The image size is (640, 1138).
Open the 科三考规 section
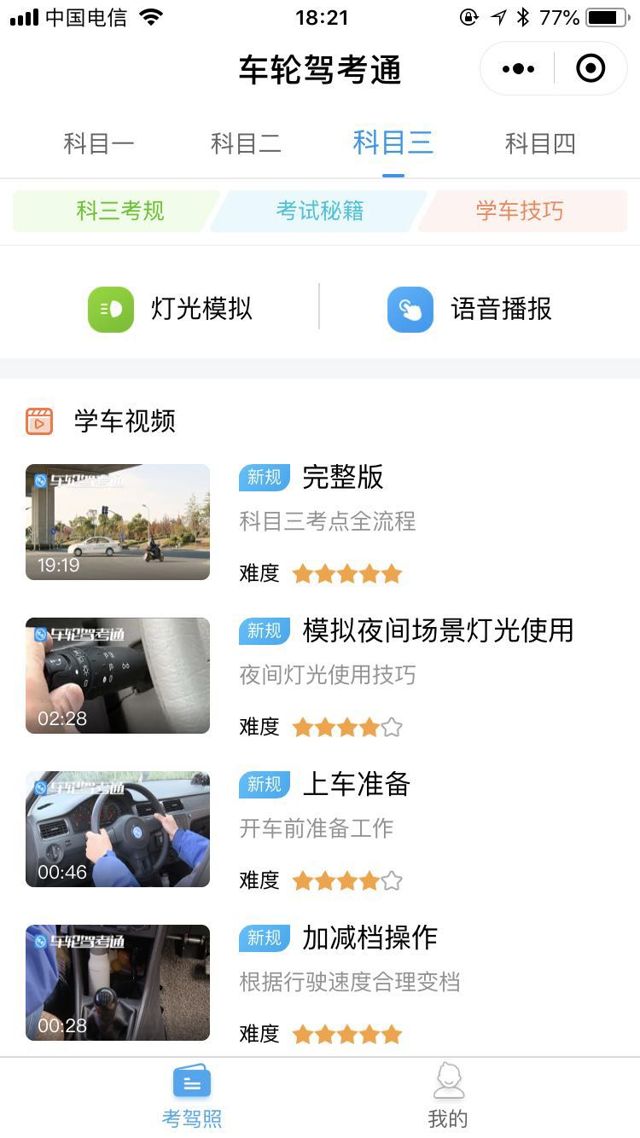click(120, 211)
